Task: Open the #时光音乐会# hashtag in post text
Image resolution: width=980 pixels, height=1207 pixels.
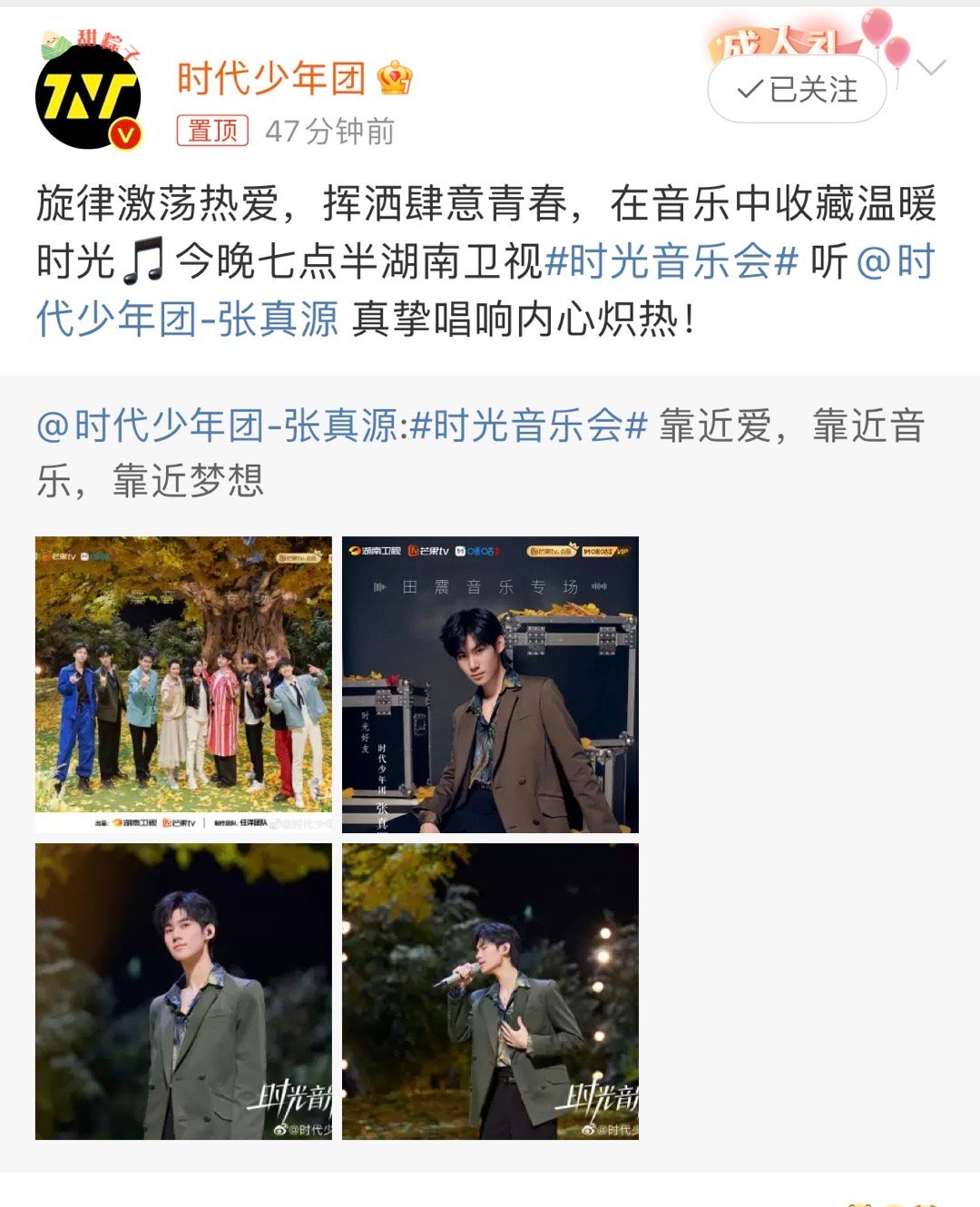Action: tap(671, 262)
